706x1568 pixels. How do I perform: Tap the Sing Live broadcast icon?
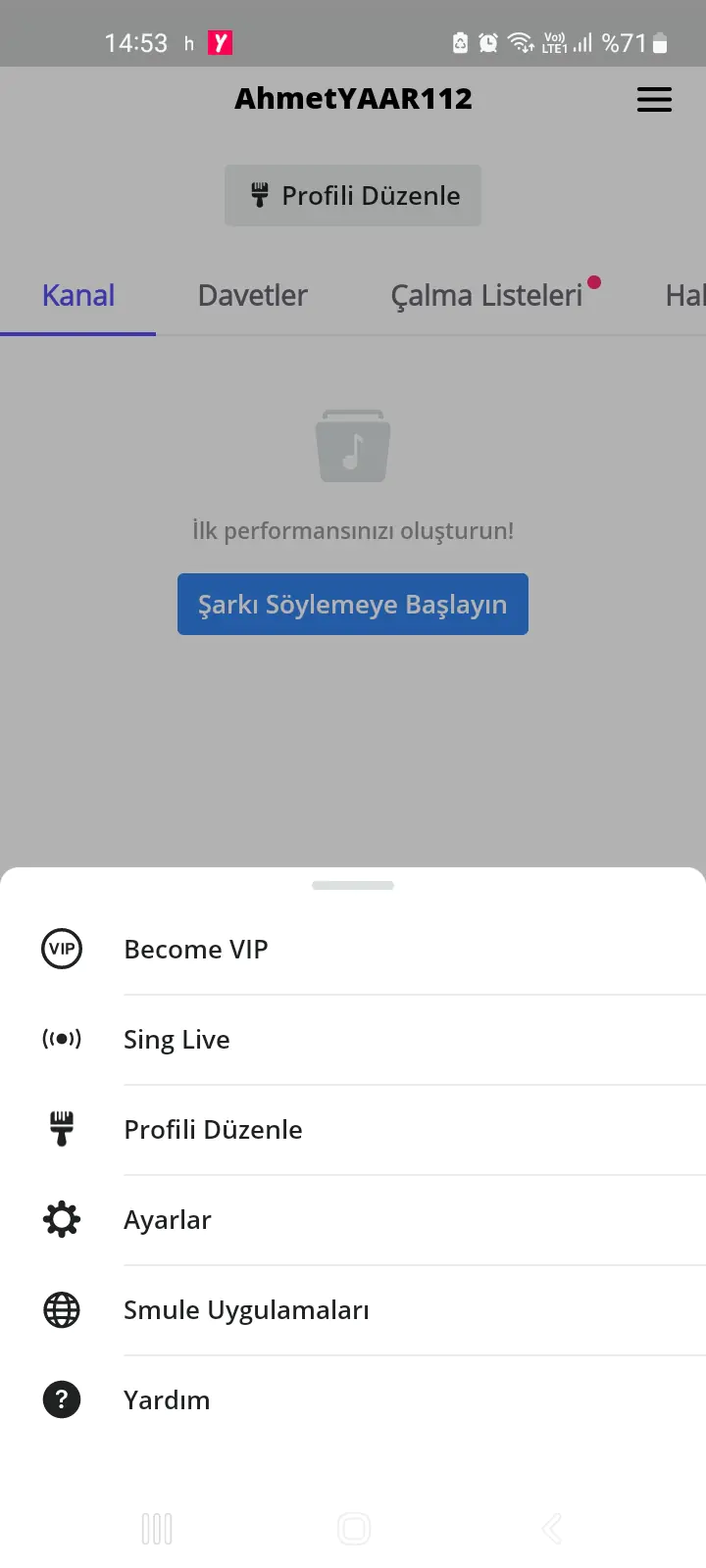point(62,1039)
